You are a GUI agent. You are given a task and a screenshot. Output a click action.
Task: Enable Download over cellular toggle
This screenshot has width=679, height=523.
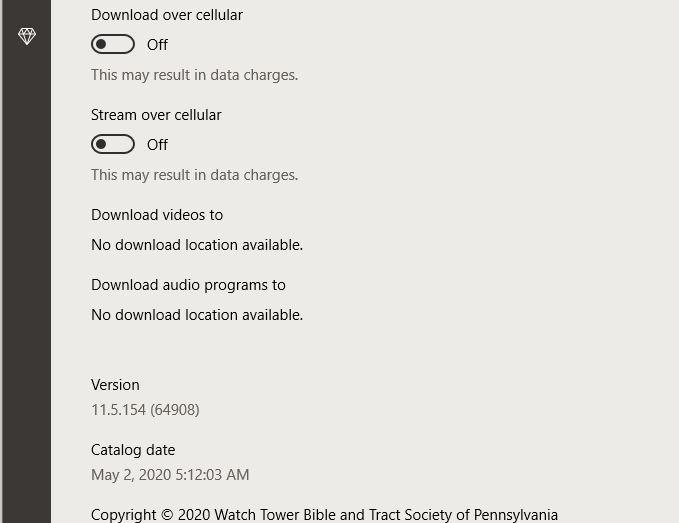click(x=113, y=44)
